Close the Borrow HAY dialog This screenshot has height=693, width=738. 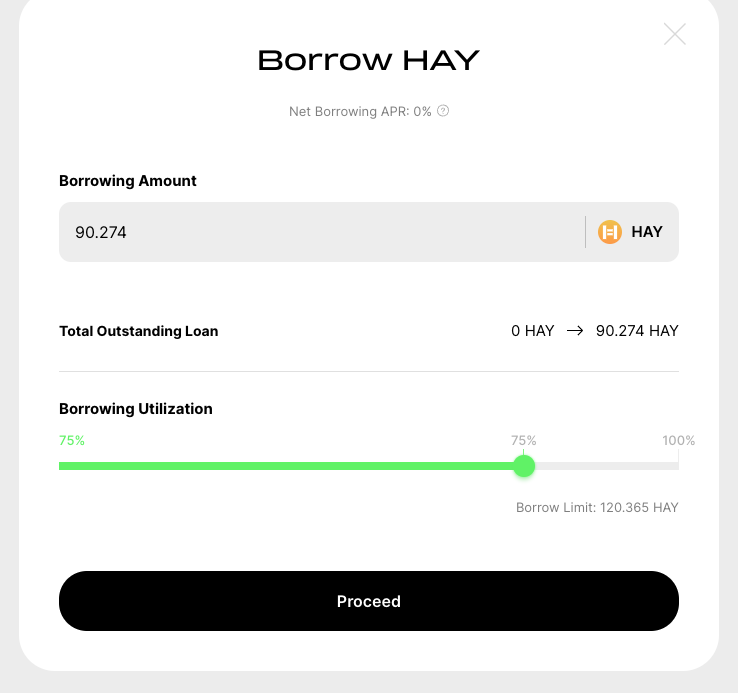(x=675, y=35)
